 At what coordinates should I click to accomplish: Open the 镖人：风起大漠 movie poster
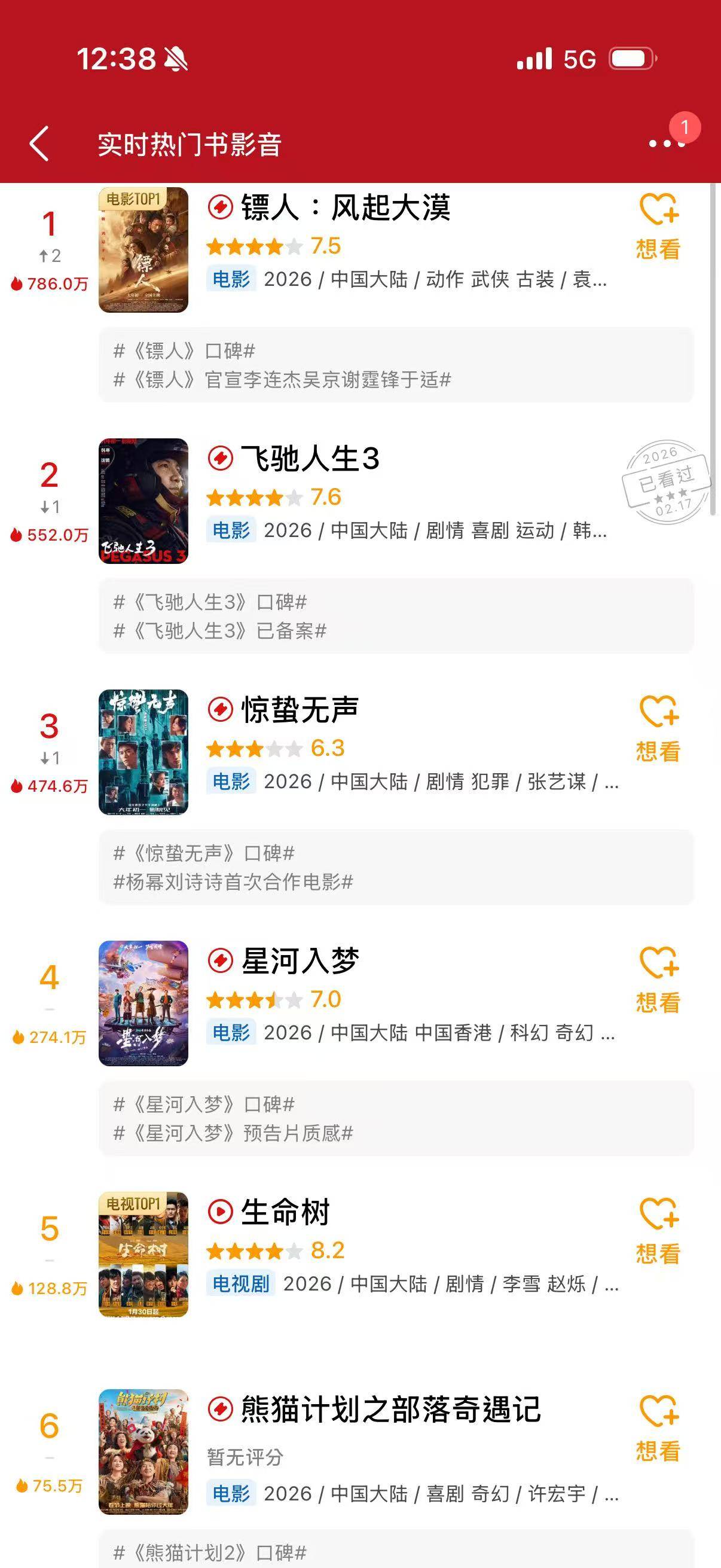click(x=143, y=250)
